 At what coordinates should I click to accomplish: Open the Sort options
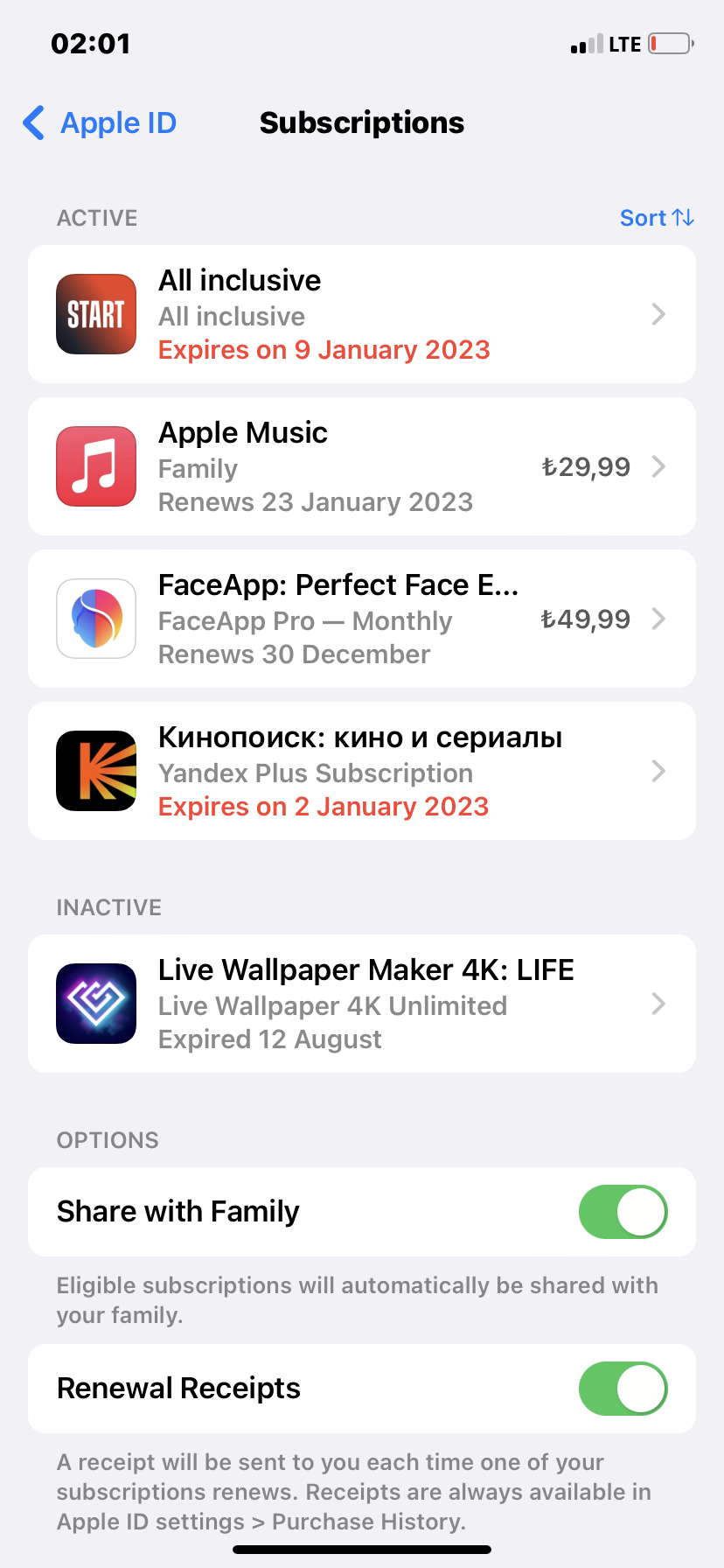point(656,218)
